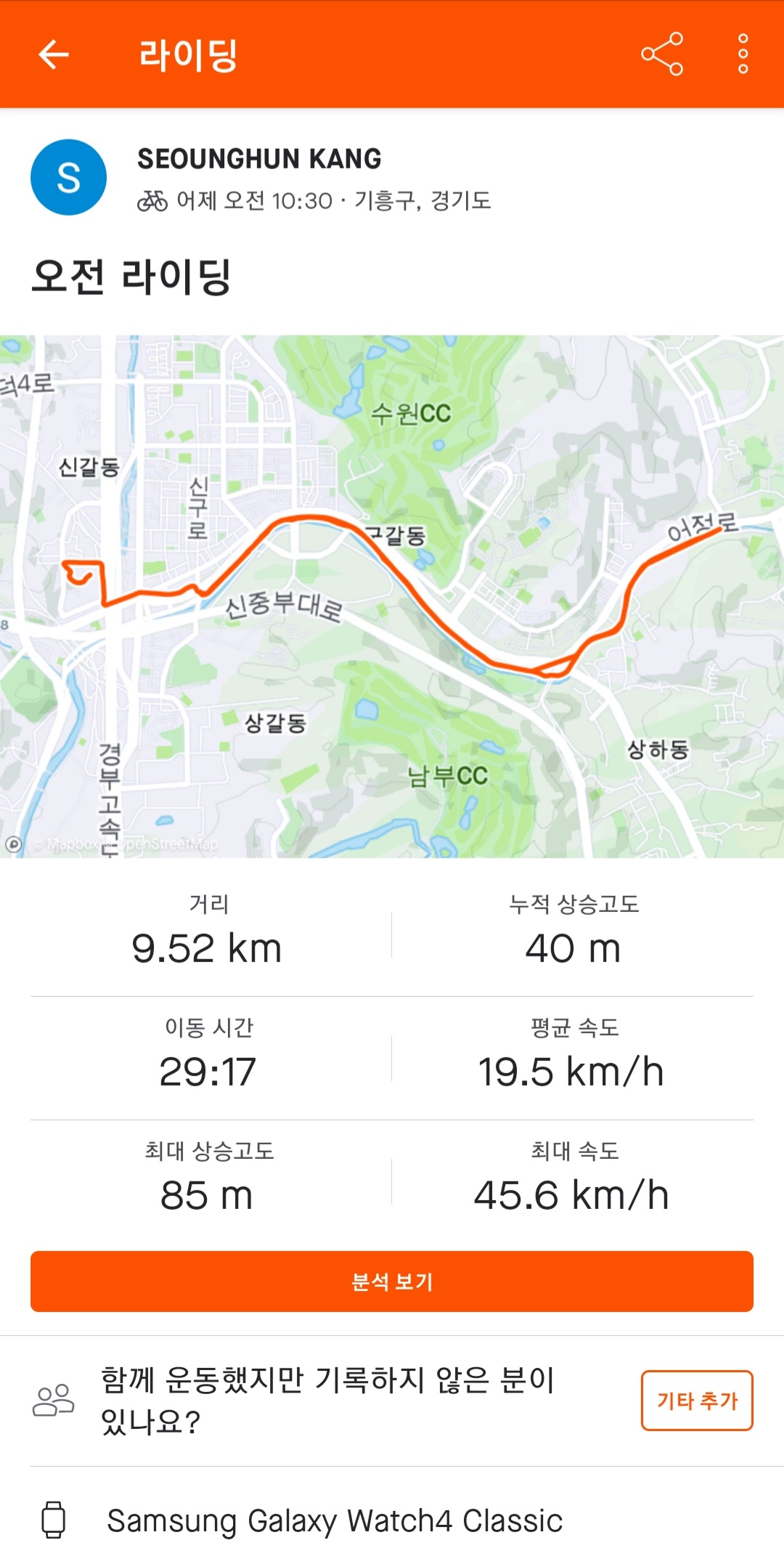Open Seounghun Kang's profile avatar

click(x=68, y=177)
